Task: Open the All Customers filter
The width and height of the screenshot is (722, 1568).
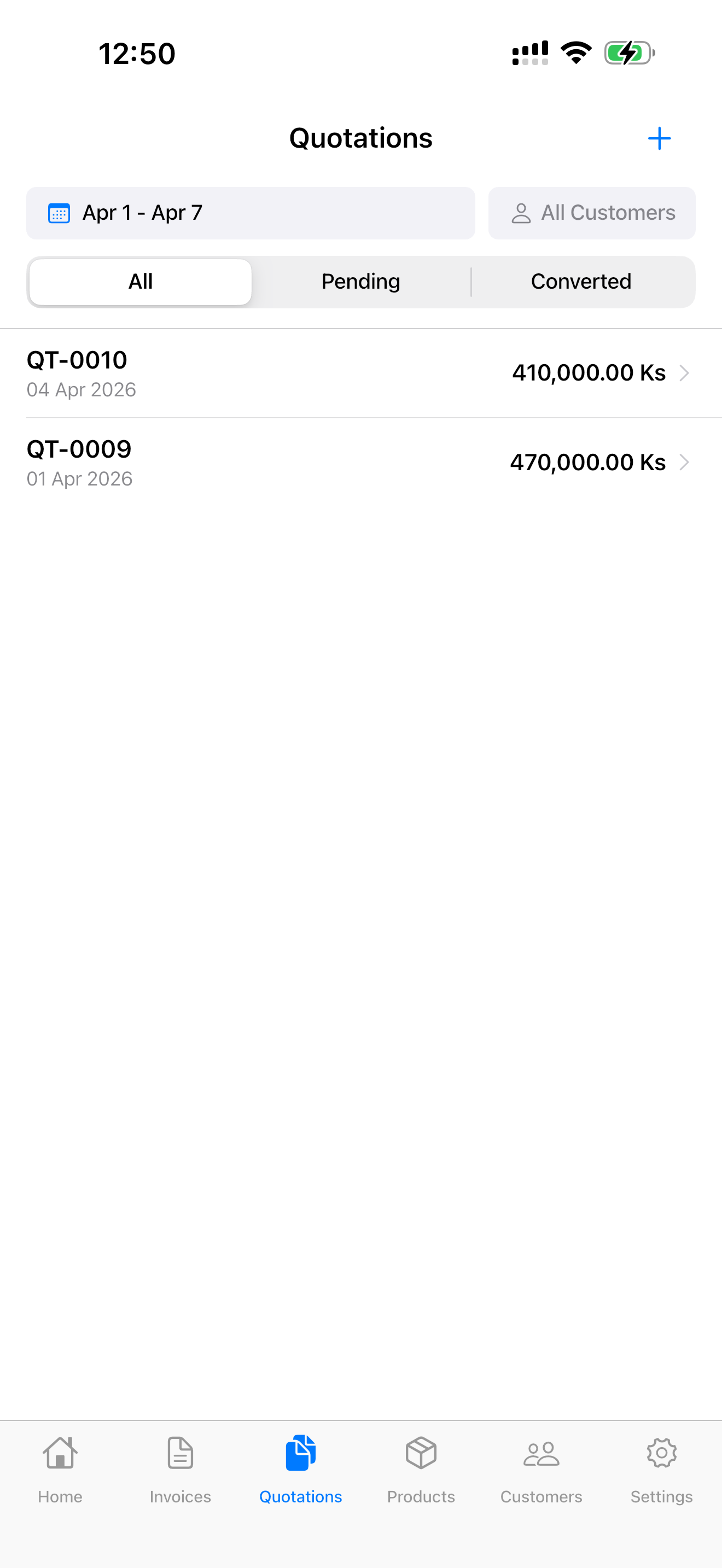Action: point(591,213)
